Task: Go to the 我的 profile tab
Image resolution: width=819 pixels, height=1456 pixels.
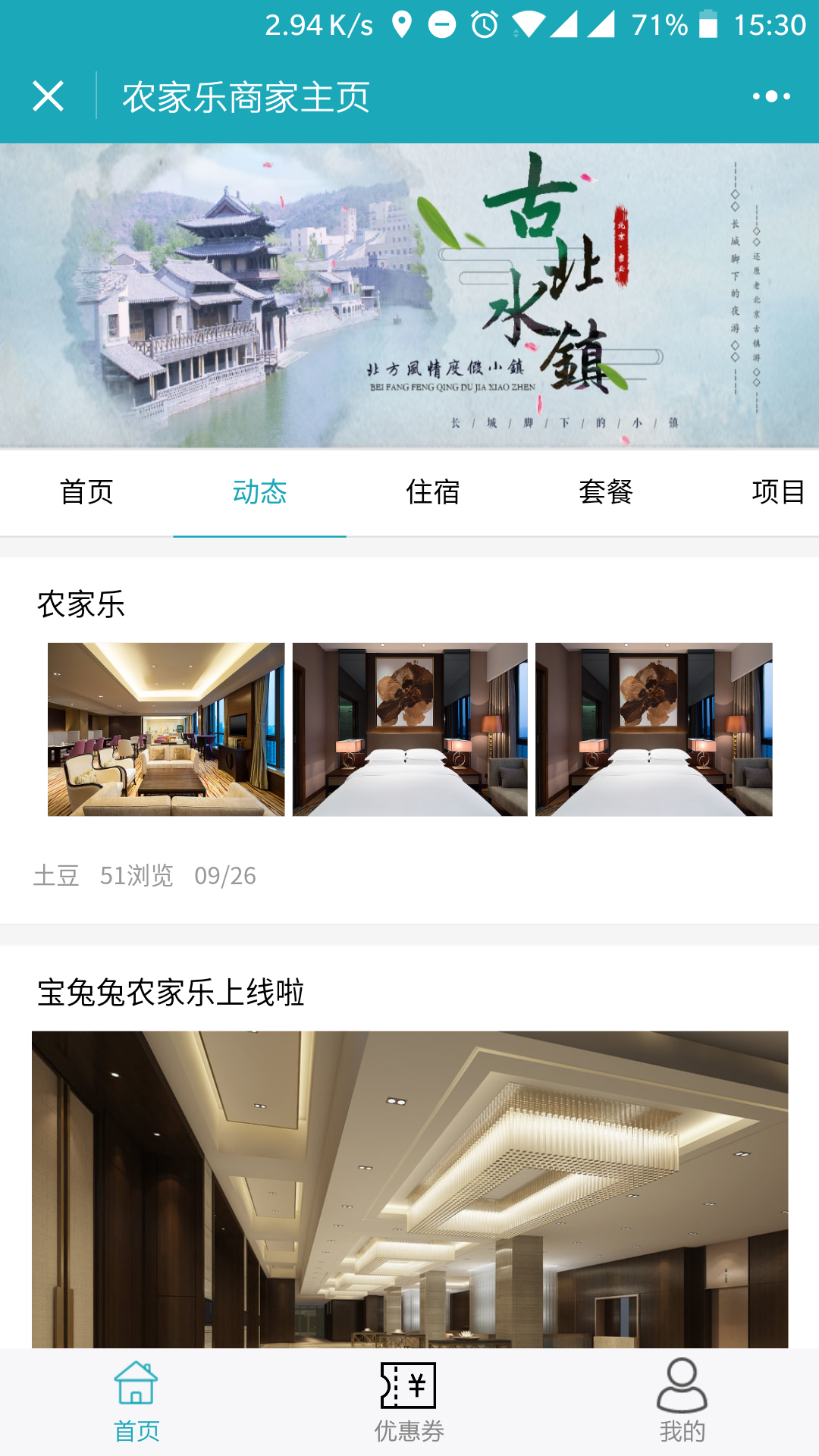Action: click(x=682, y=1401)
